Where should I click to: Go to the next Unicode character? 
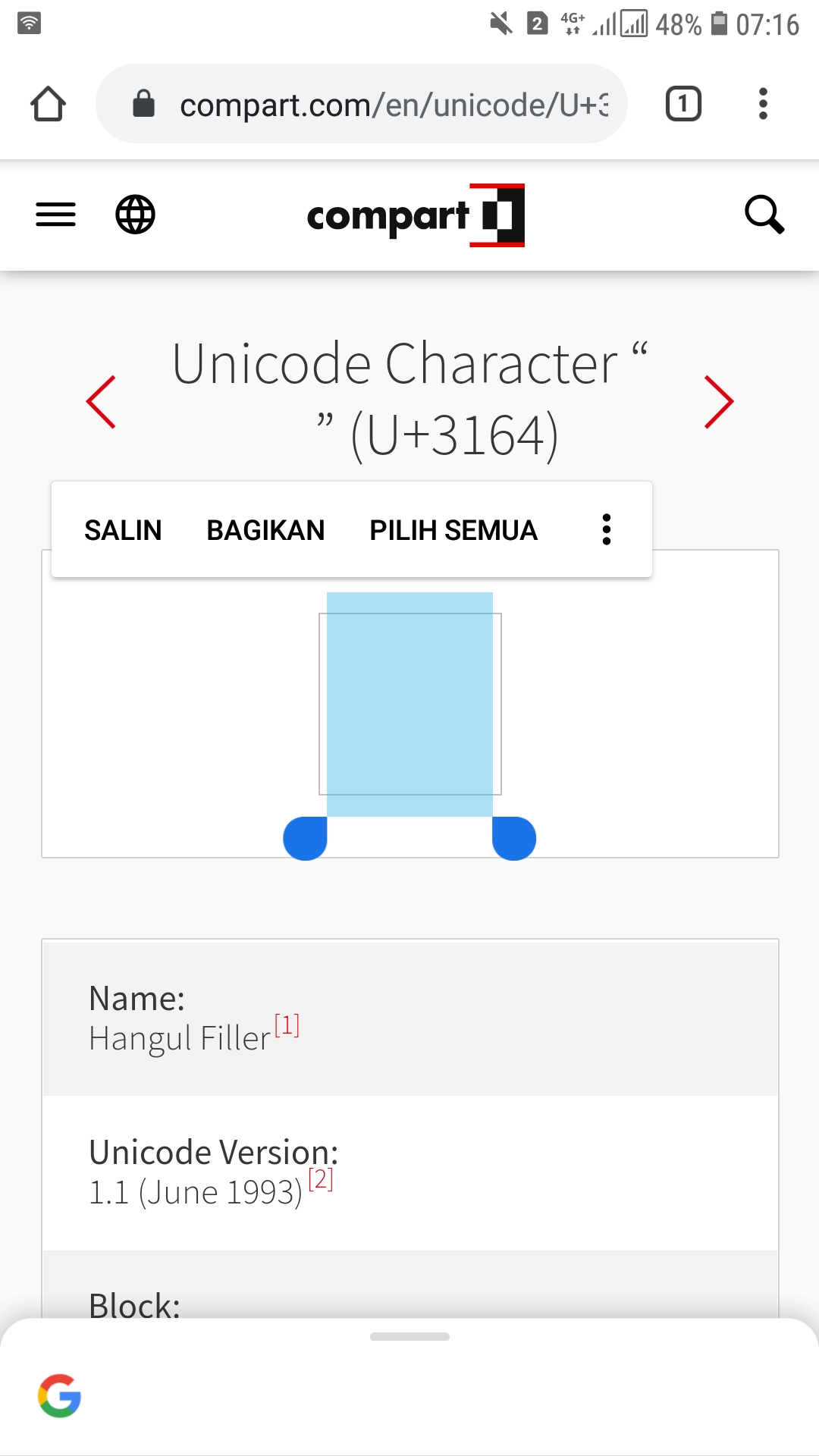(718, 402)
